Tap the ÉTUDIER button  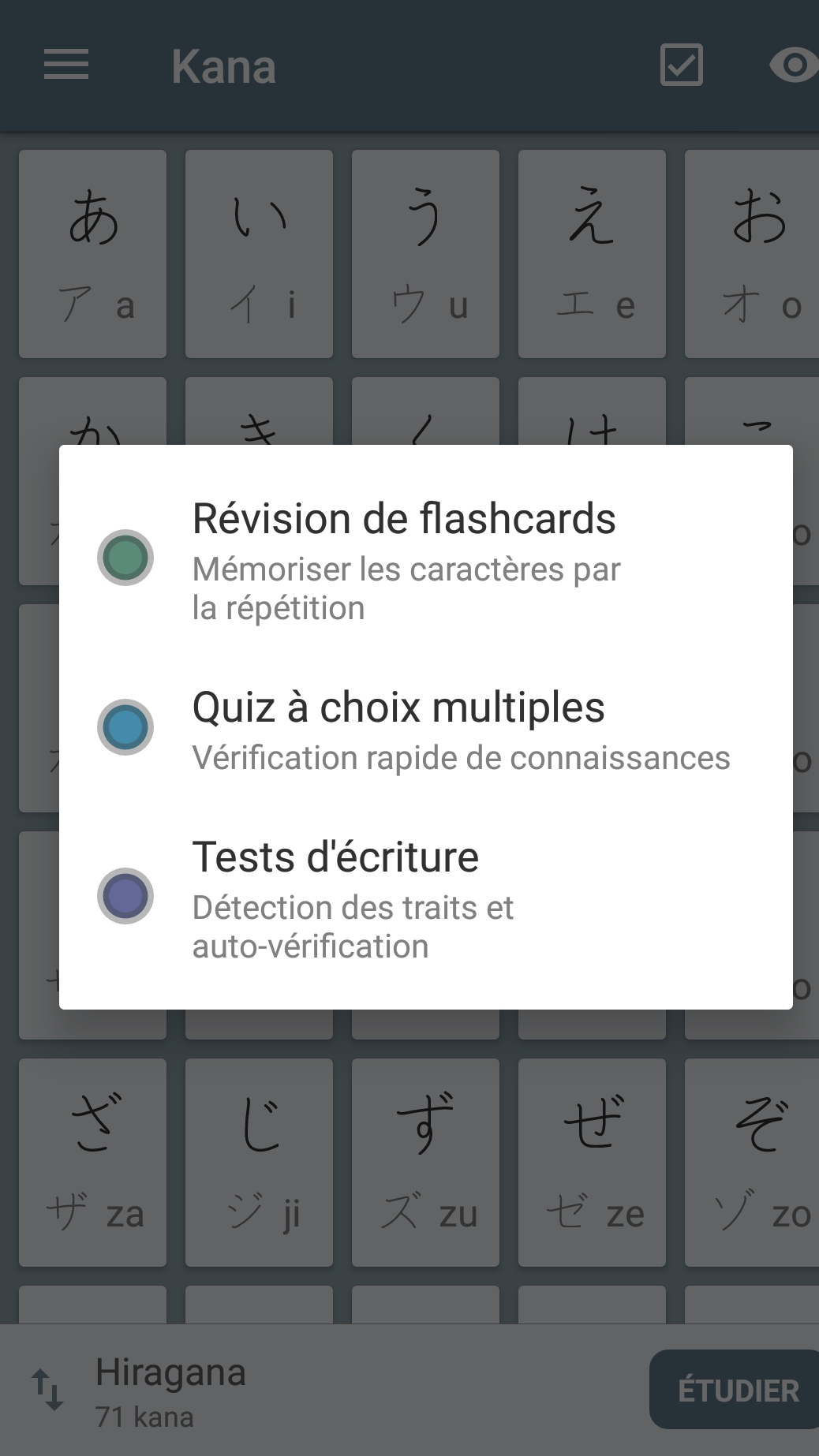point(737,1390)
